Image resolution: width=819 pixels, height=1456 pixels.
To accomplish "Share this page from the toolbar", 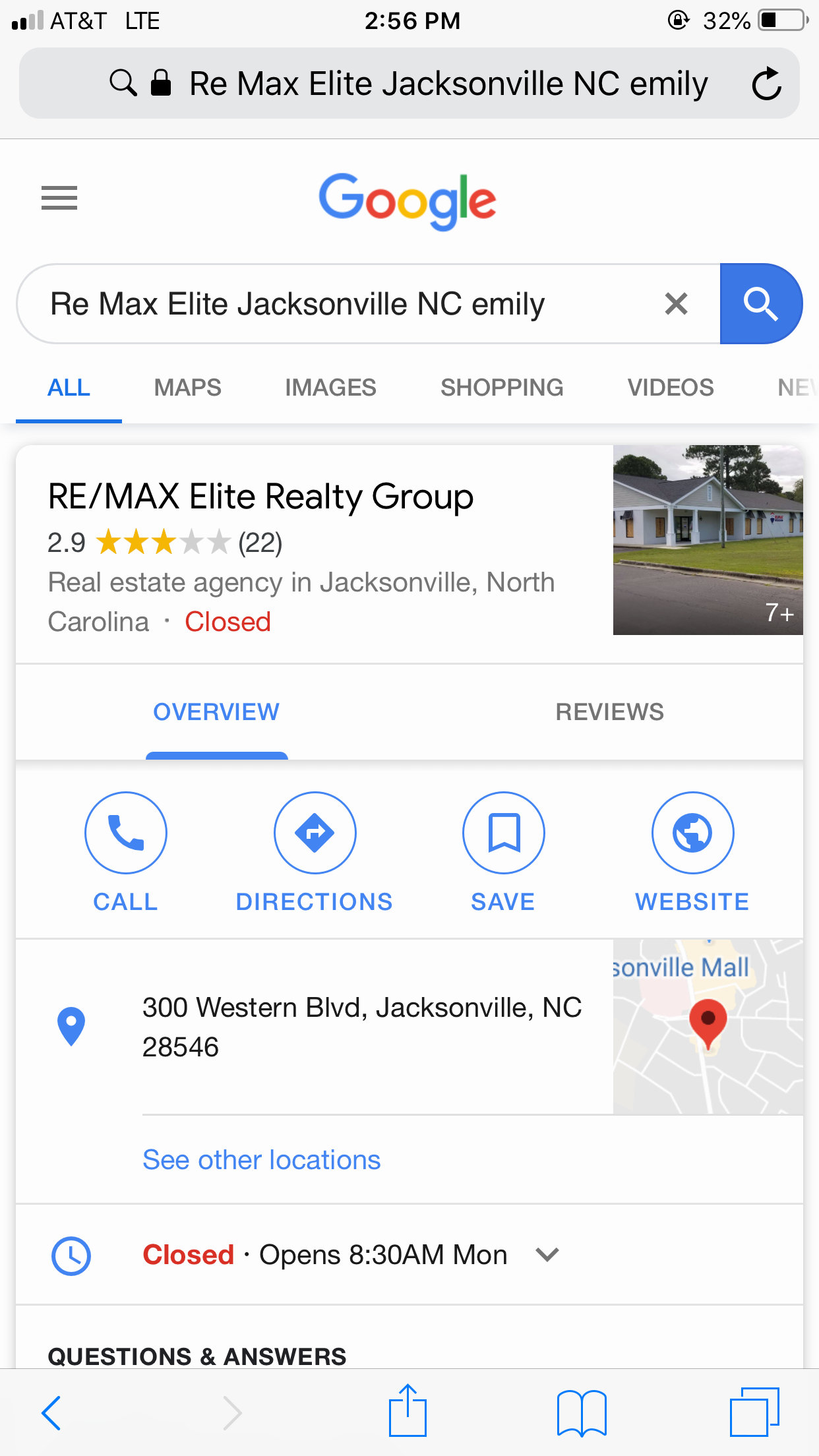I will pyautogui.click(x=408, y=1410).
